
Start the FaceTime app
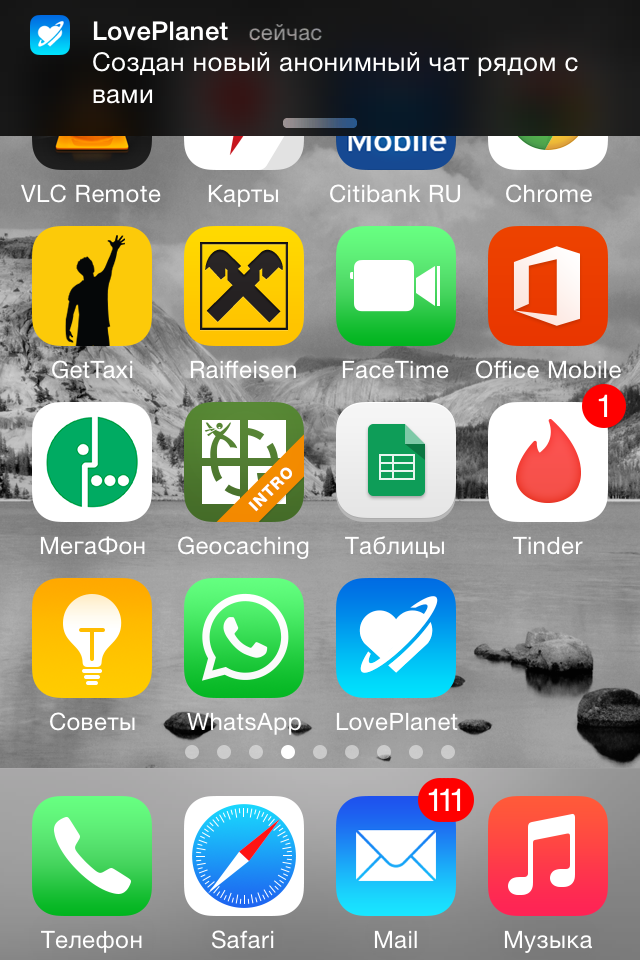(396, 286)
